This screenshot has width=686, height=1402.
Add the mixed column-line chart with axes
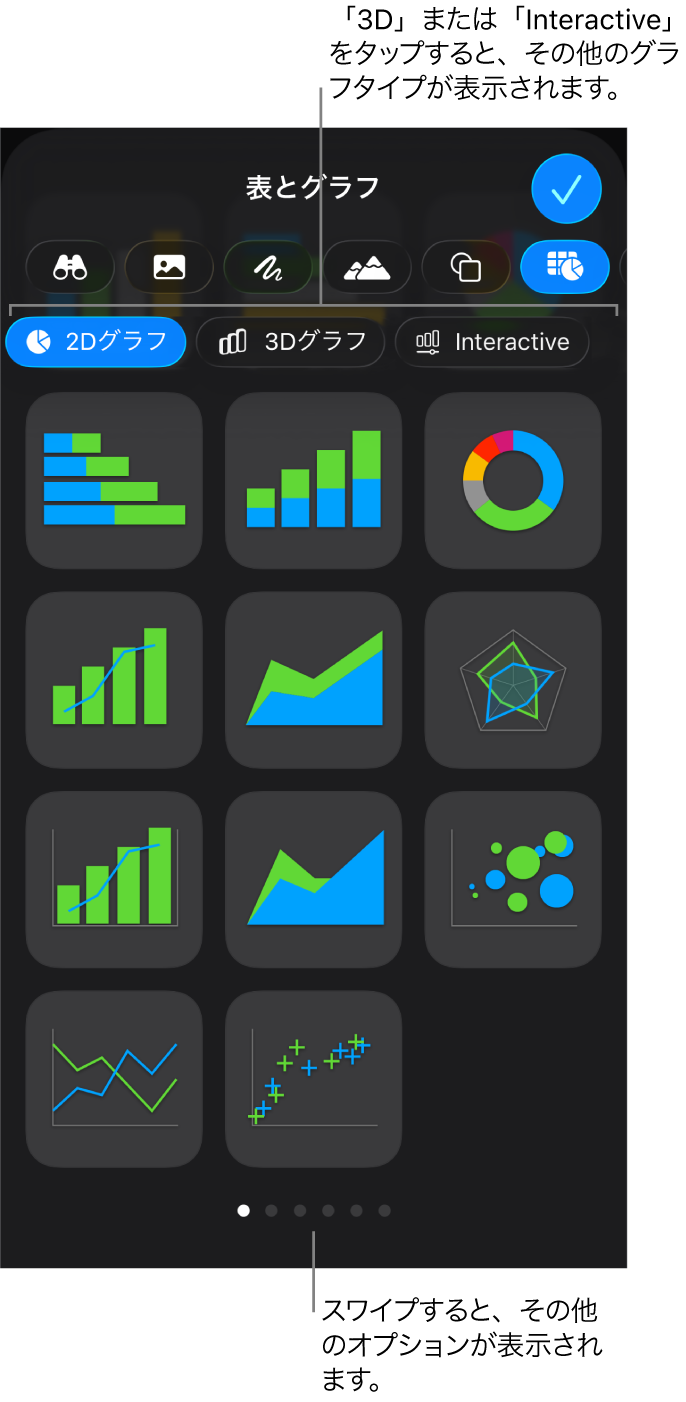[114, 879]
